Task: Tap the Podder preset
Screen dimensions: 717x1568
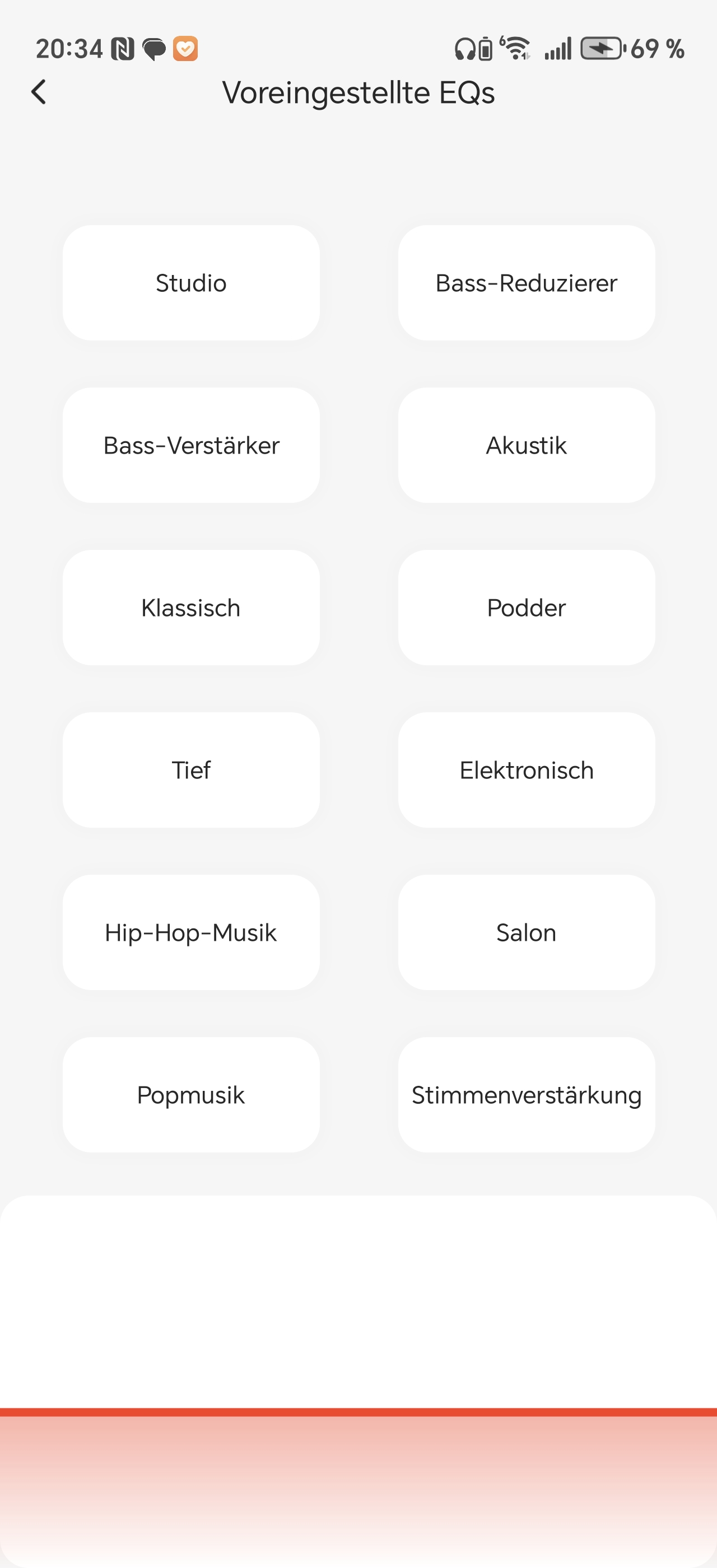Action: 527,608
